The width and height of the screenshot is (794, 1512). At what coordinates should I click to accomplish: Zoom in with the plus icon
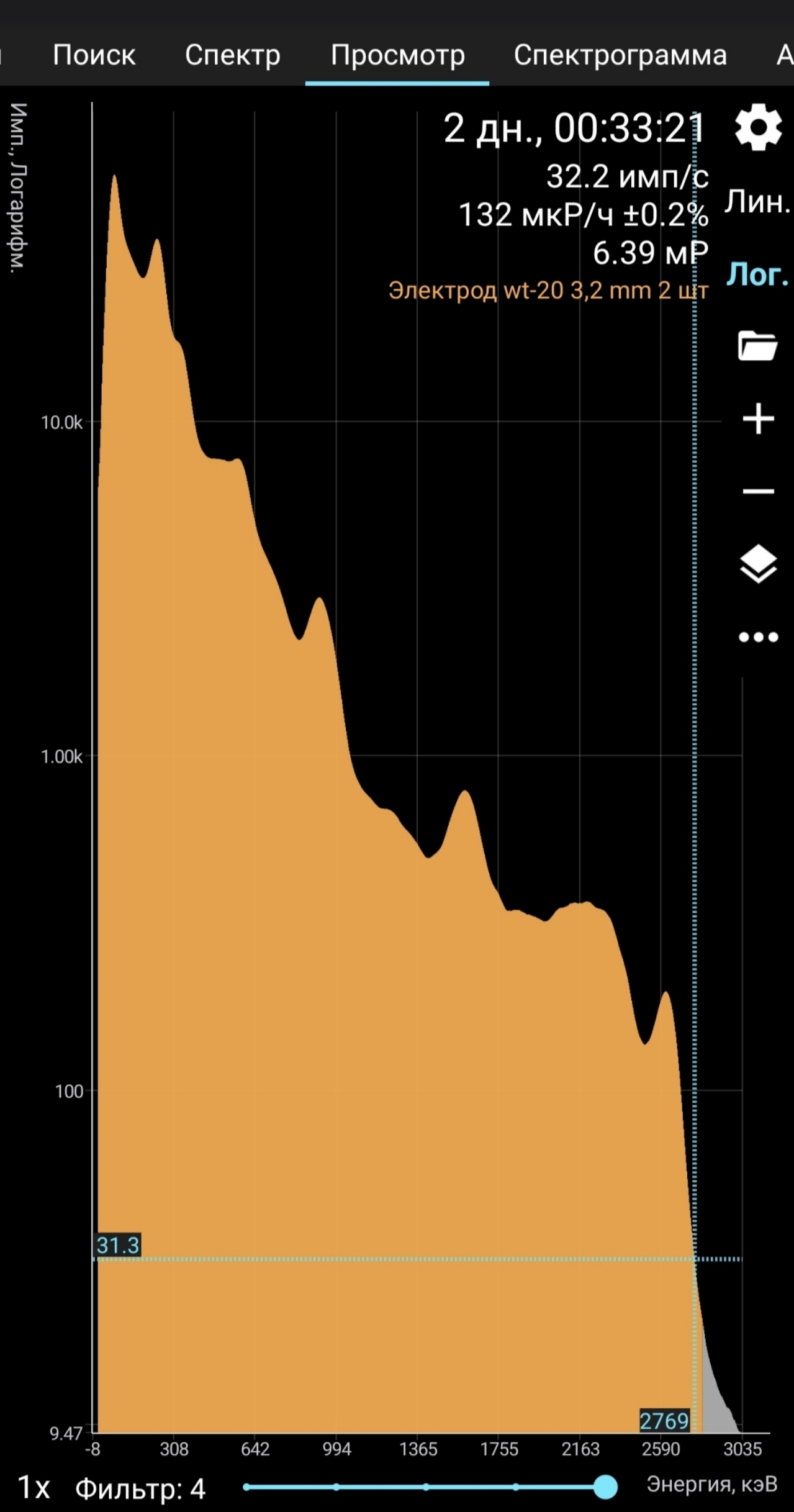point(758,419)
